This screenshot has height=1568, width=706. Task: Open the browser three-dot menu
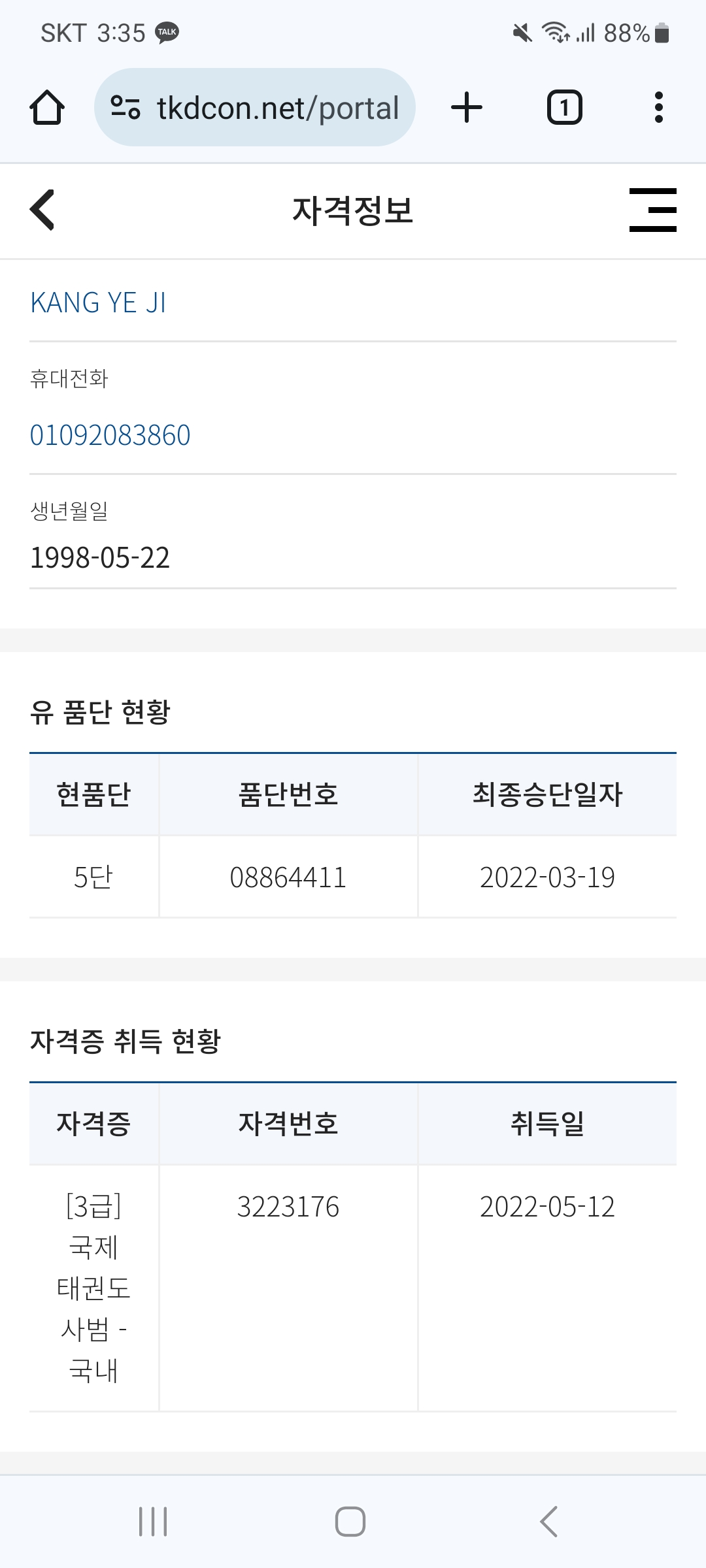(658, 107)
